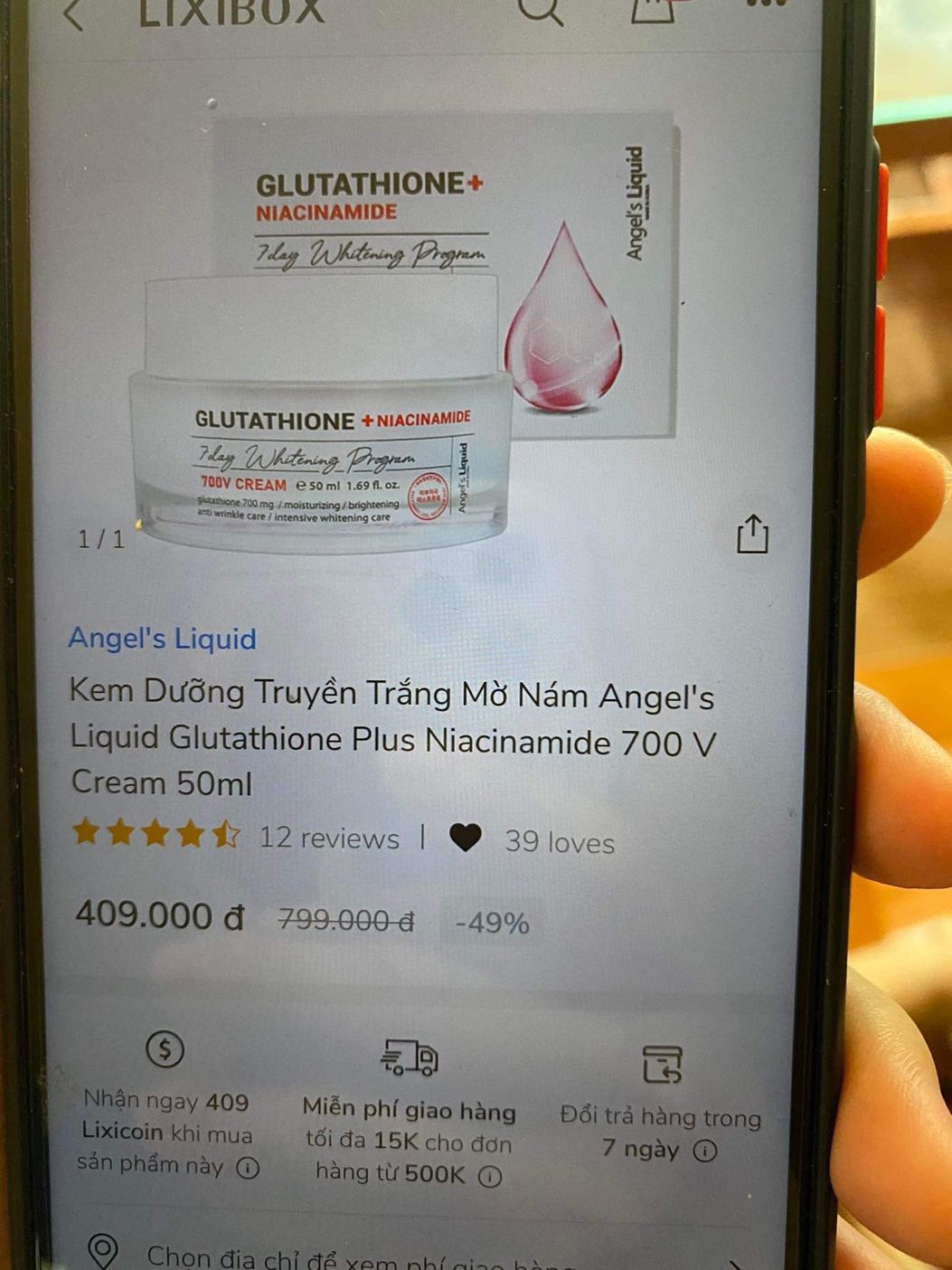The height and width of the screenshot is (1270, 952).
Task: Share this product via share icon
Action: pyautogui.click(x=751, y=535)
